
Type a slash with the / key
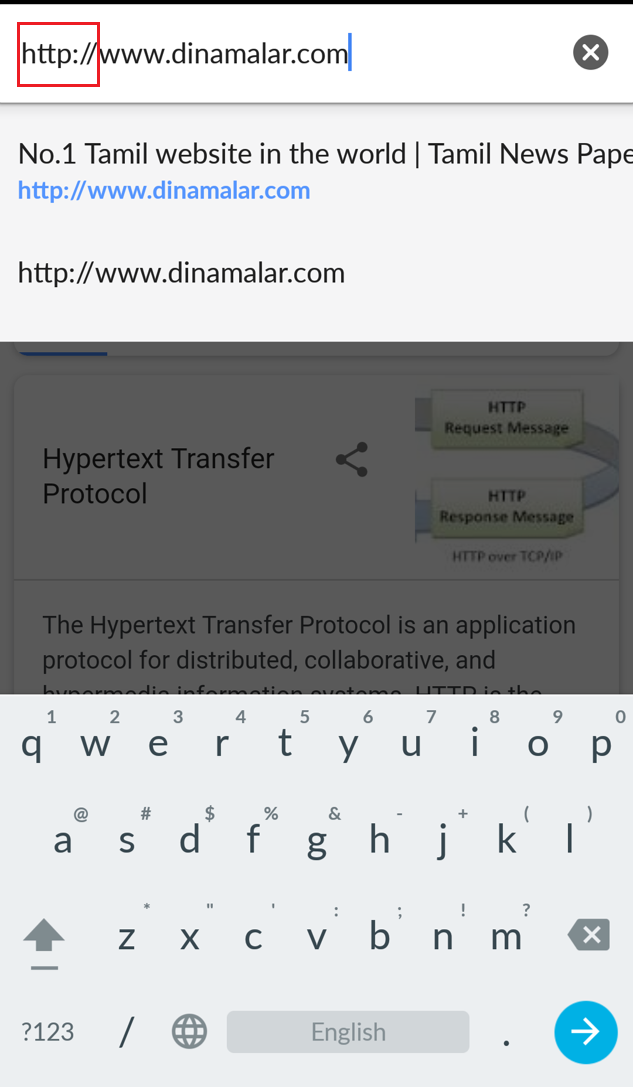point(126,1032)
